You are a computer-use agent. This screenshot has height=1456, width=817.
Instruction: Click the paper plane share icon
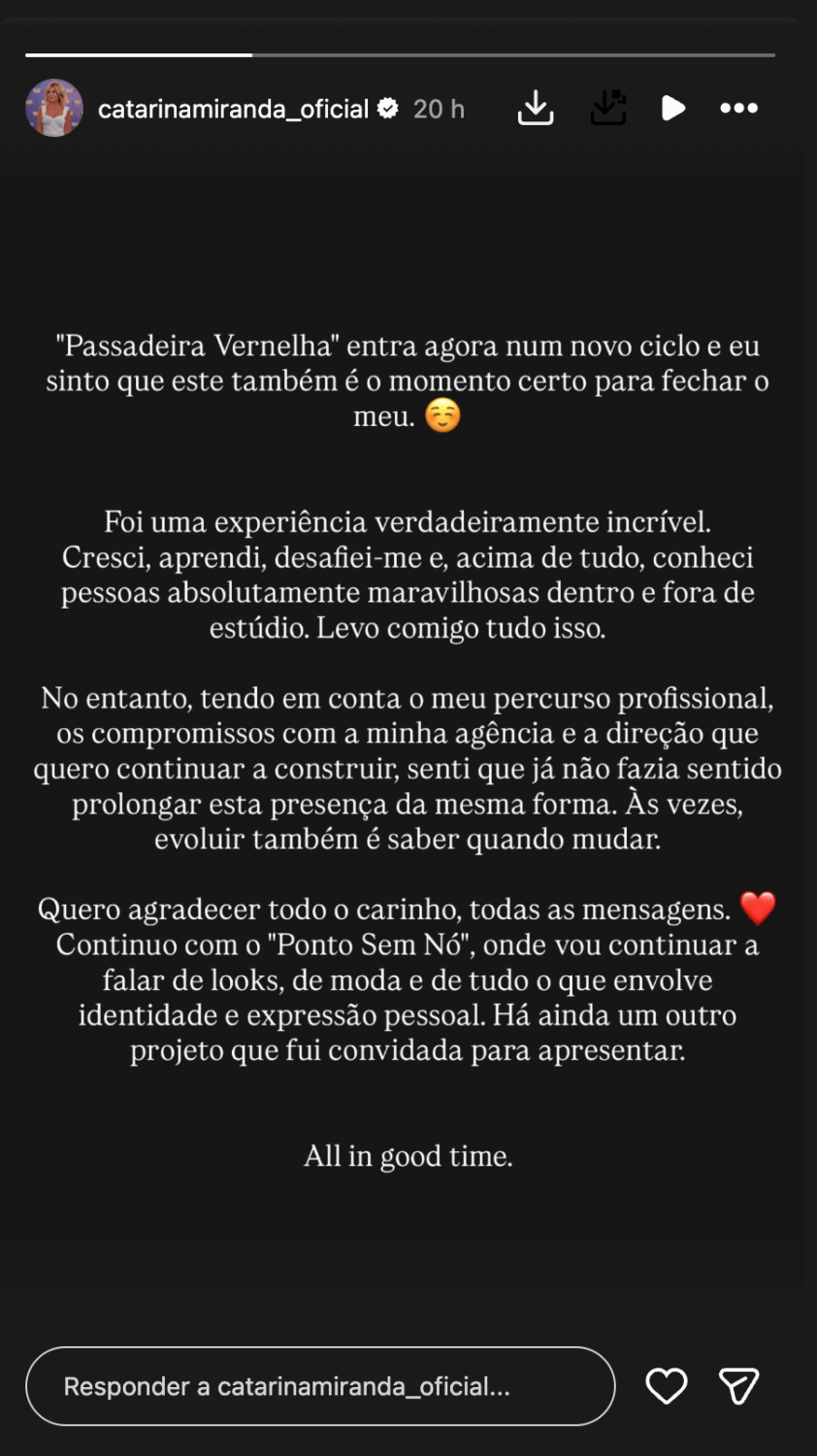coord(738,1386)
